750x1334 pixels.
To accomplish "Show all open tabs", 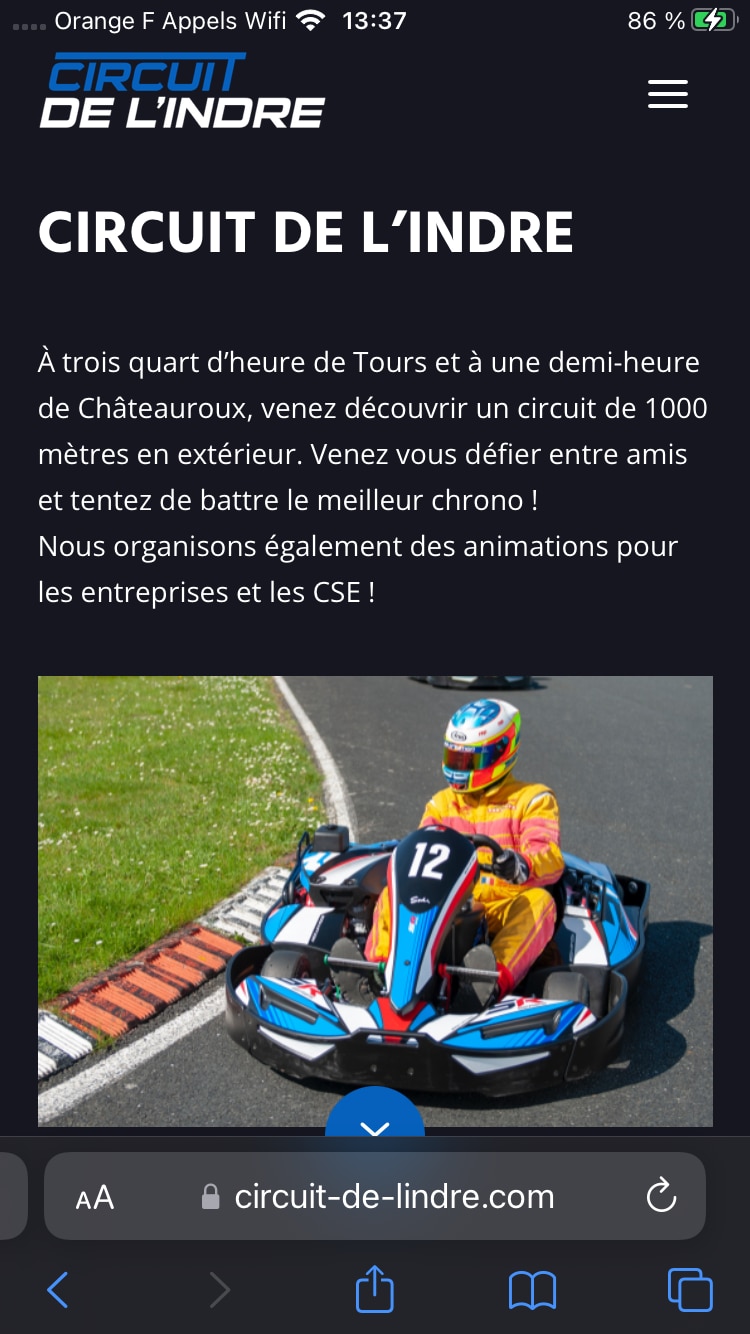I will click(x=690, y=1290).
